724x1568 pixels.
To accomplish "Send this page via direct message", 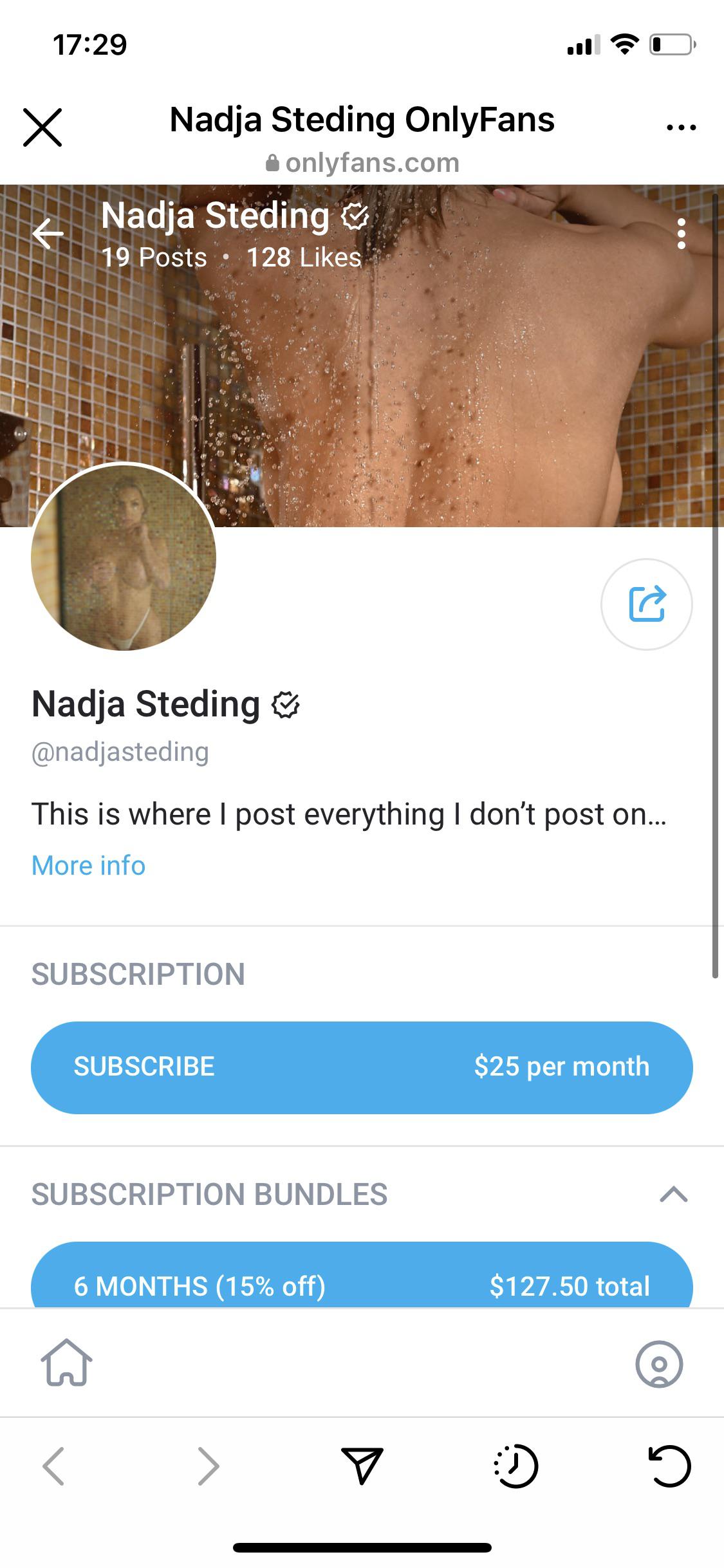I will click(362, 1466).
